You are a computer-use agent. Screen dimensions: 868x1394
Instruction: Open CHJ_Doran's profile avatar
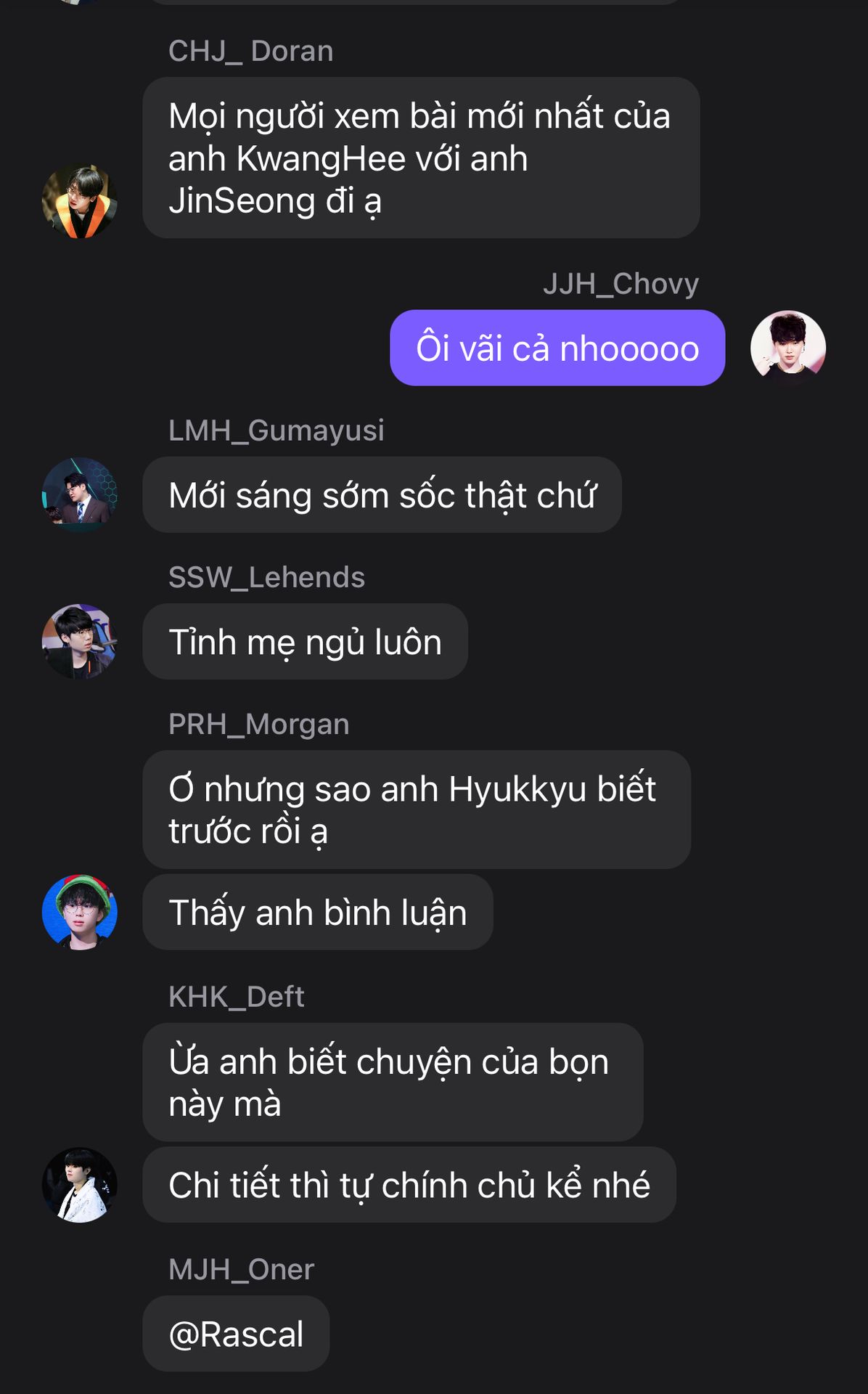coord(80,201)
